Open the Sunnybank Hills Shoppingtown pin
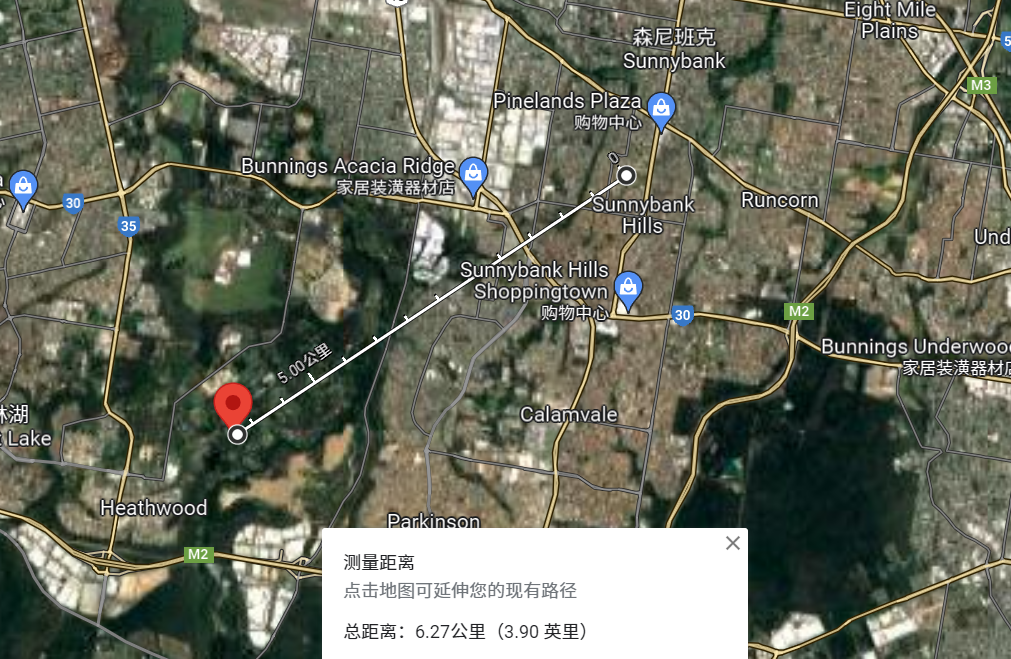The image size is (1011, 659). point(627,288)
